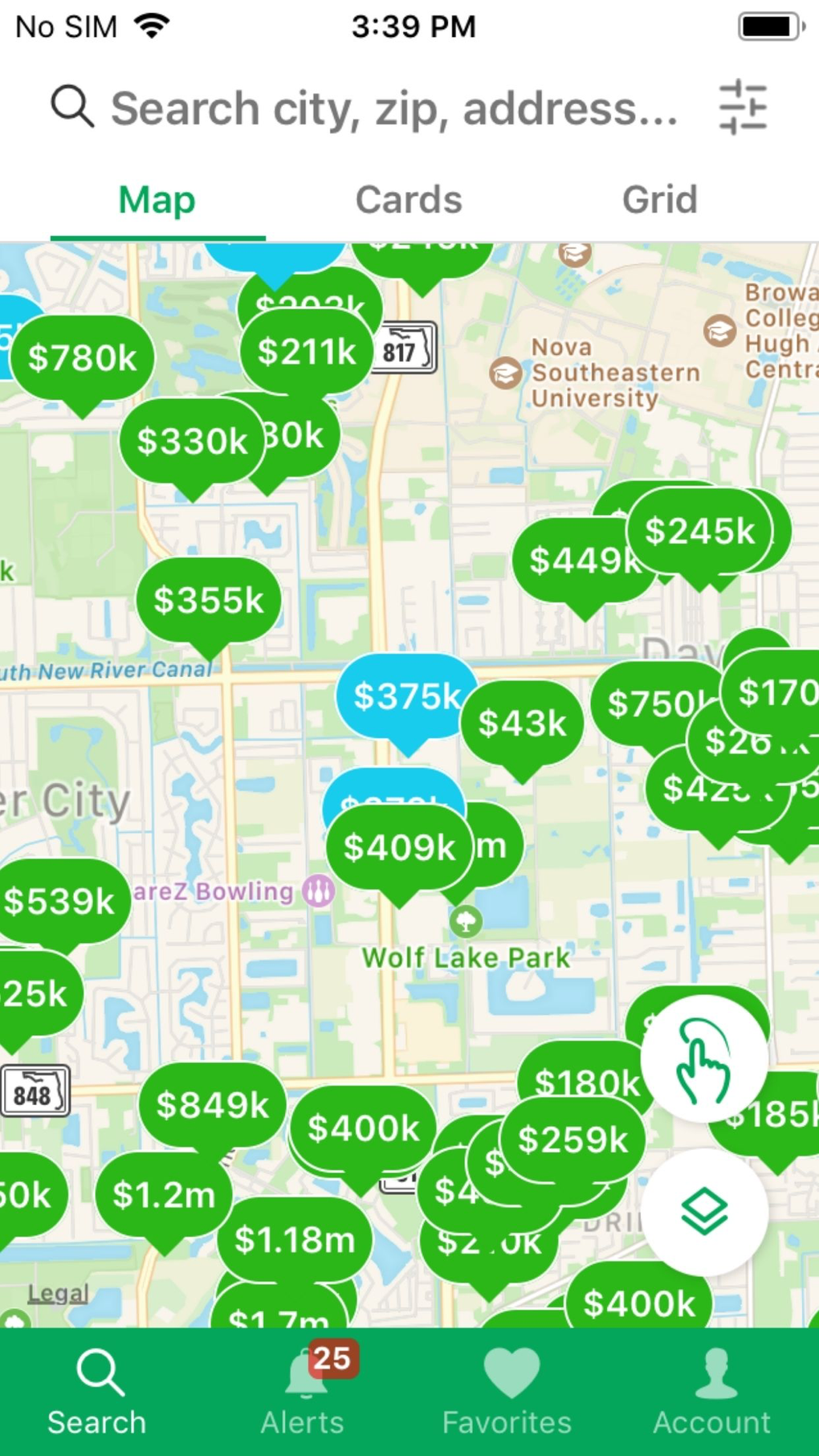Open the $1.2m listing marker
This screenshot has width=819, height=1456.
164,1195
